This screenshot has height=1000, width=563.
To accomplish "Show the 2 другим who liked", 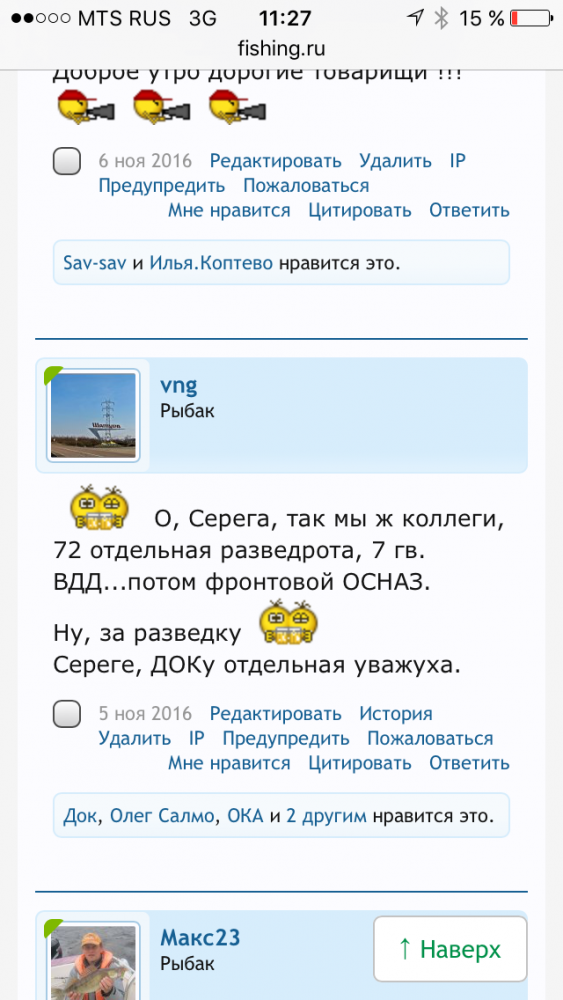I will point(326,816).
